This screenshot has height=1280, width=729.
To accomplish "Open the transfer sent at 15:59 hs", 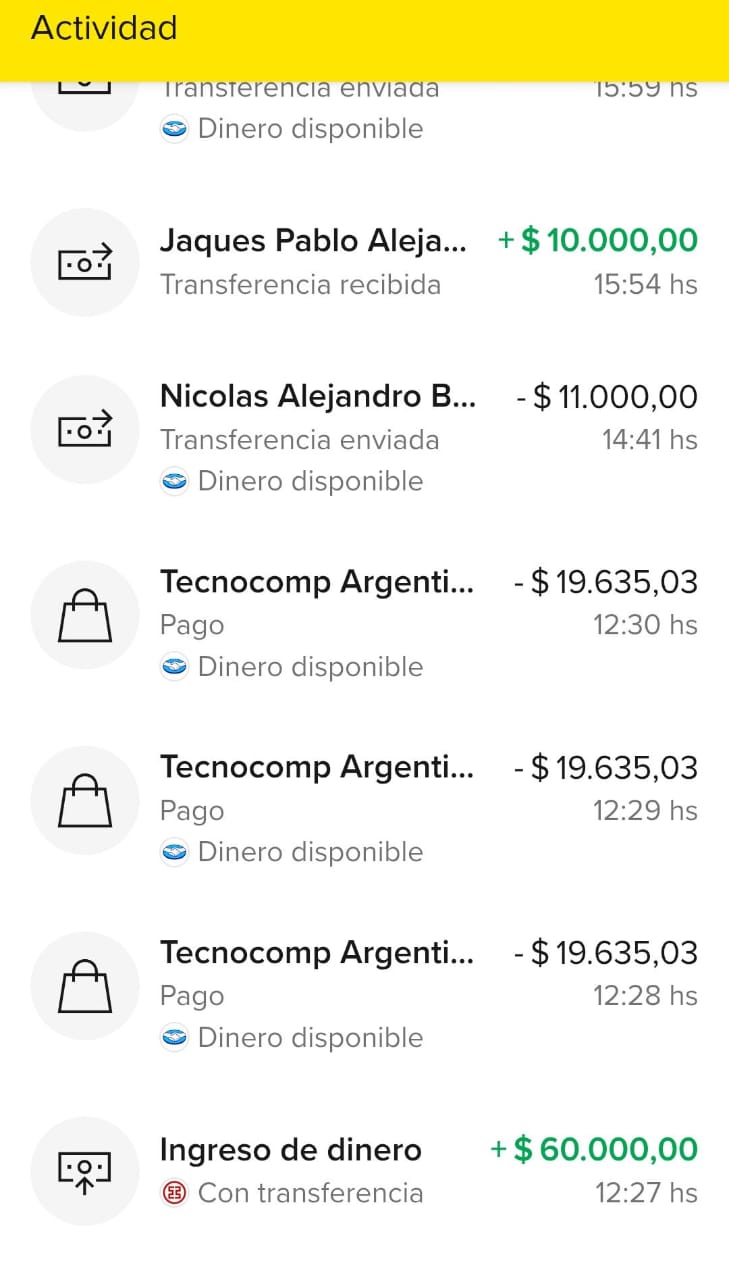I will (364, 108).
